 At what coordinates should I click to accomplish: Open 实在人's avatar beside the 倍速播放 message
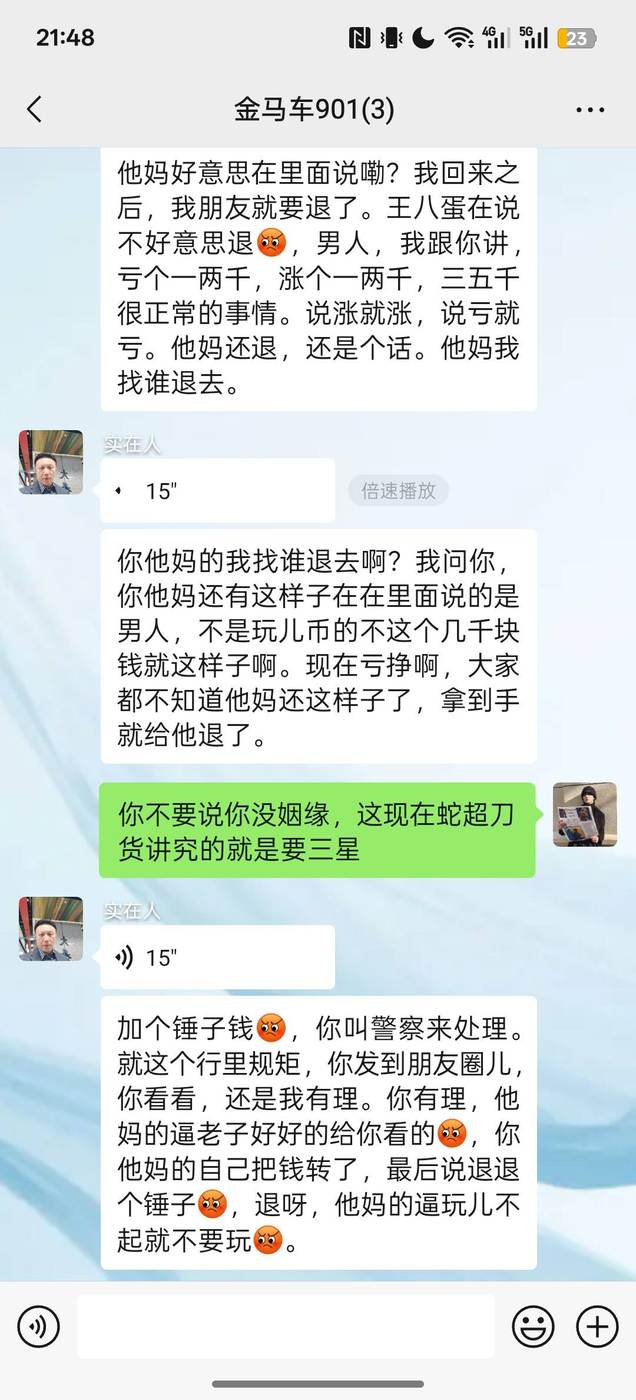51,462
